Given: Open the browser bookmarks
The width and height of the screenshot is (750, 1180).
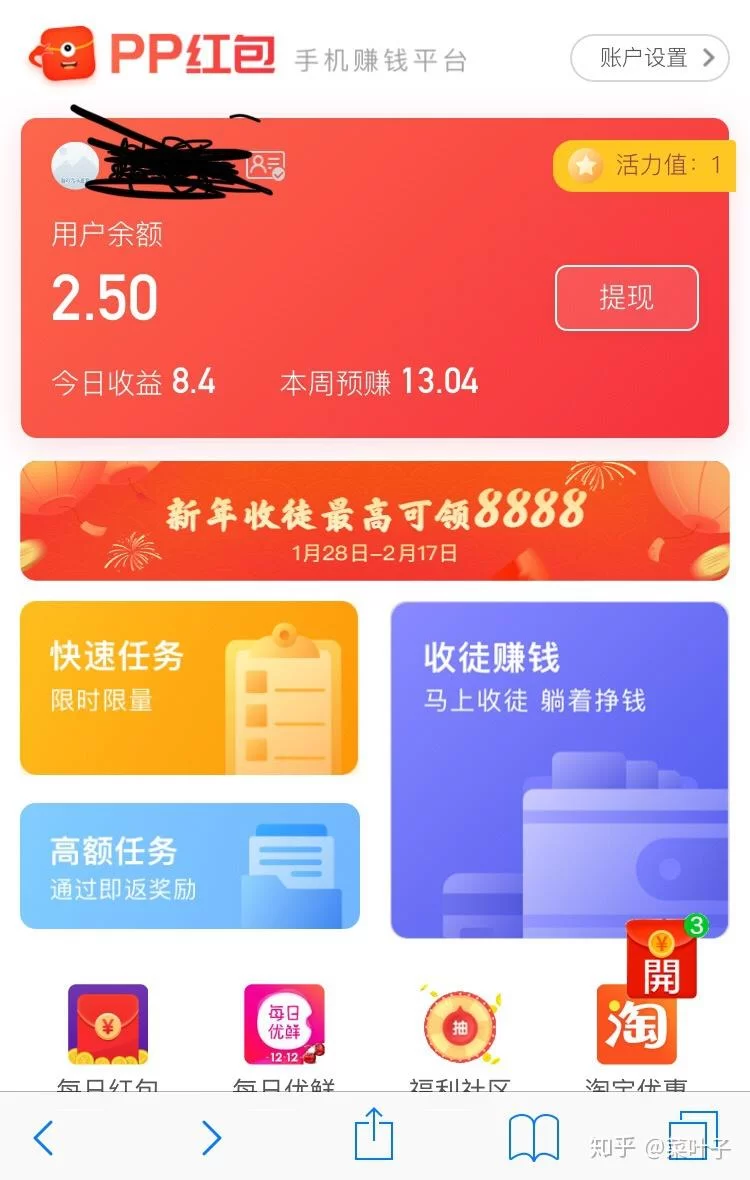Looking at the screenshot, I should pos(534,1138).
